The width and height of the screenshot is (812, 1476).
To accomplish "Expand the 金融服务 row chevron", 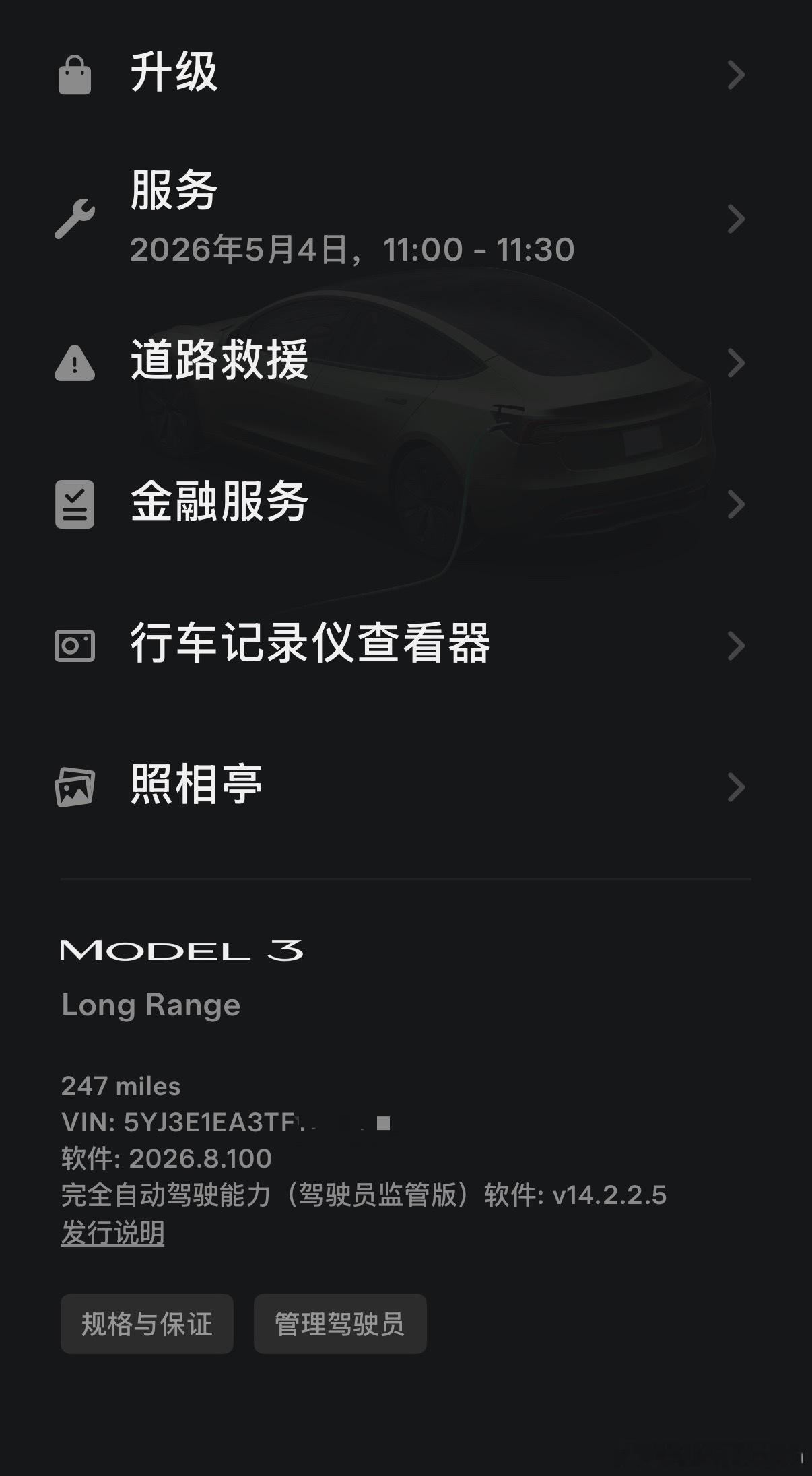I will click(735, 504).
